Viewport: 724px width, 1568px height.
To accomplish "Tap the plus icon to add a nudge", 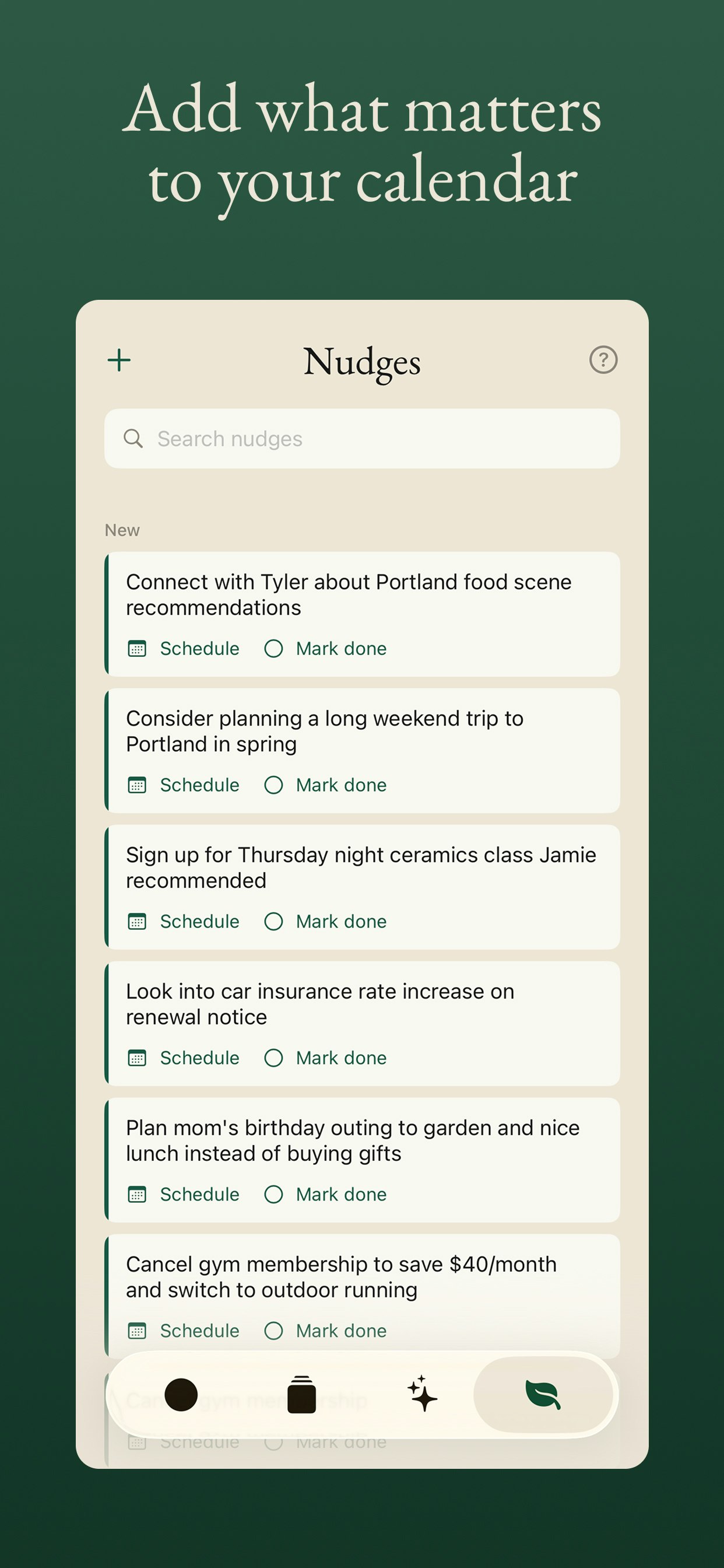I will (x=120, y=360).
